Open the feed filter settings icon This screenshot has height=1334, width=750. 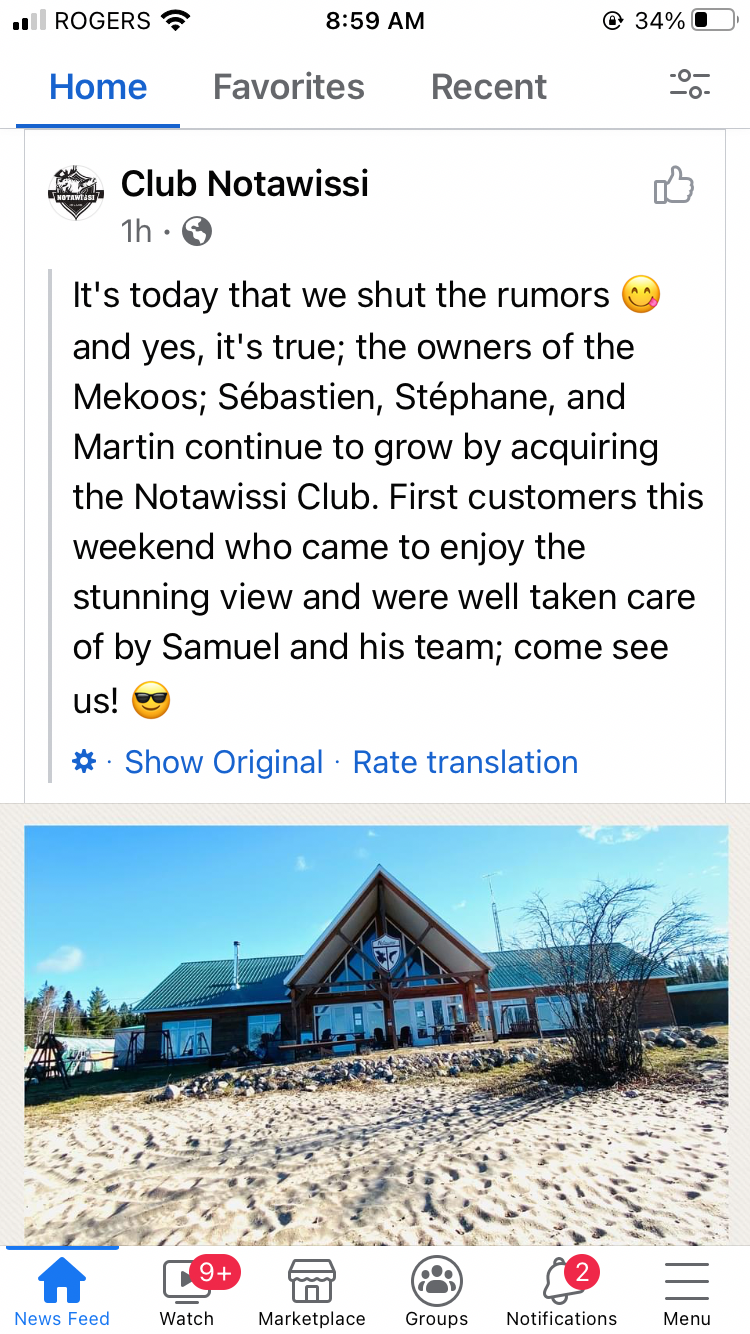(x=689, y=84)
